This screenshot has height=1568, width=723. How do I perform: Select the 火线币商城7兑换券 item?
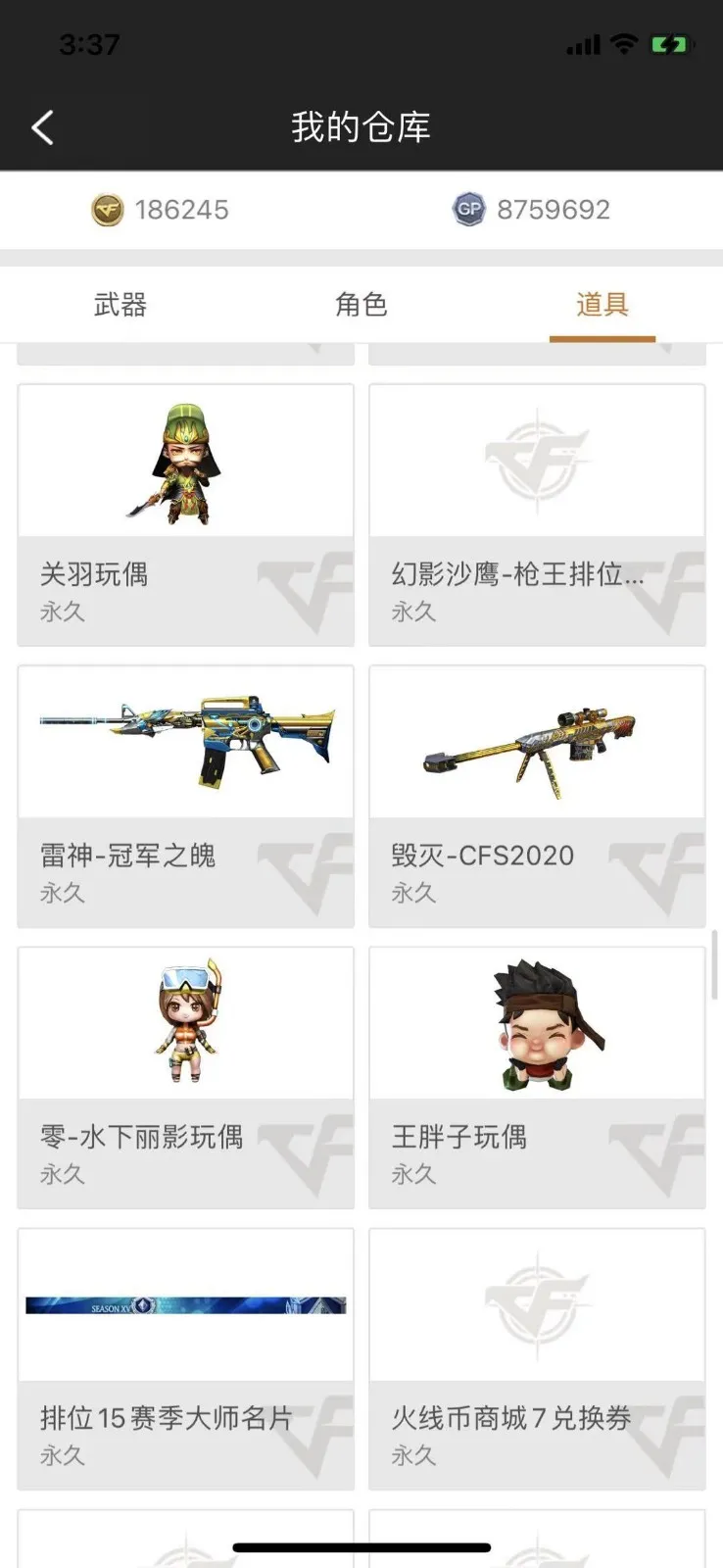(x=537, y=1358)
